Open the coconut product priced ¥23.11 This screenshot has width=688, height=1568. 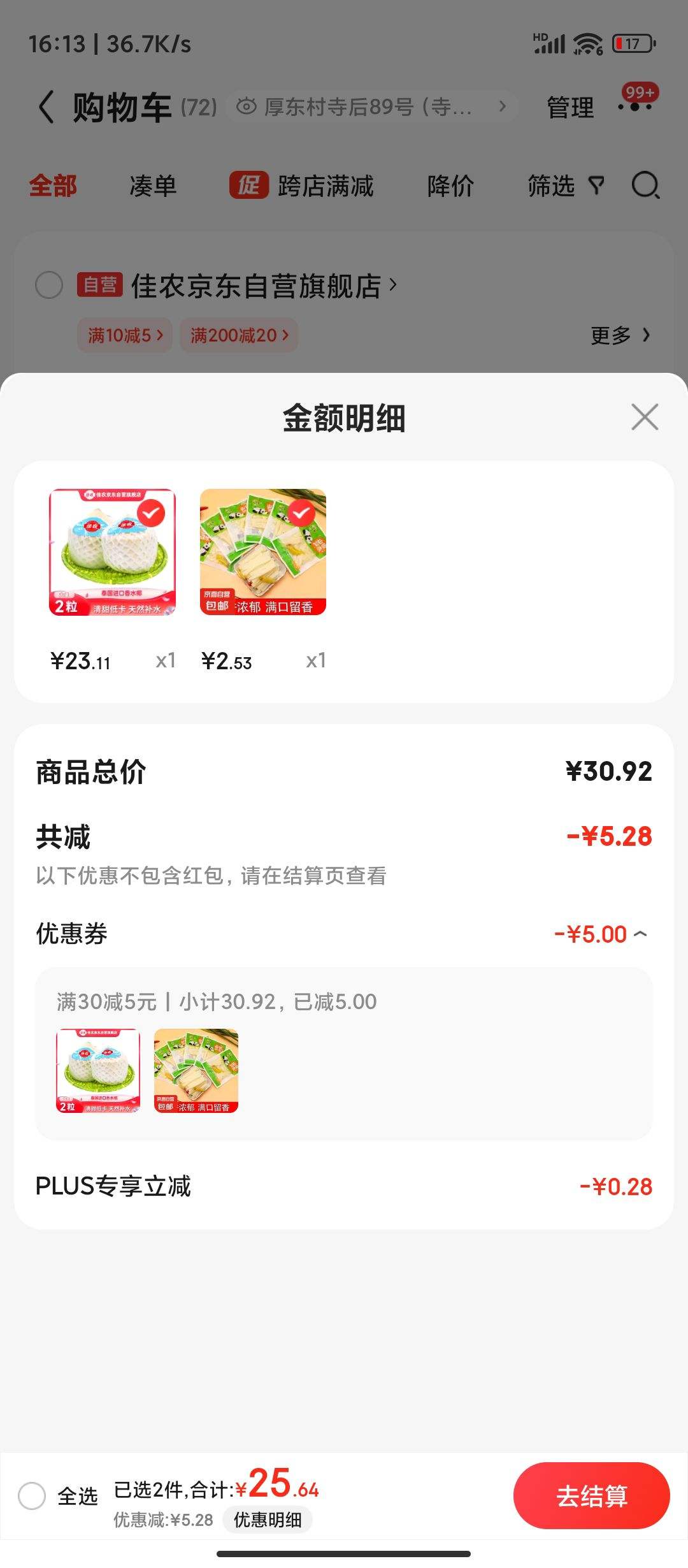click(112, 552)
